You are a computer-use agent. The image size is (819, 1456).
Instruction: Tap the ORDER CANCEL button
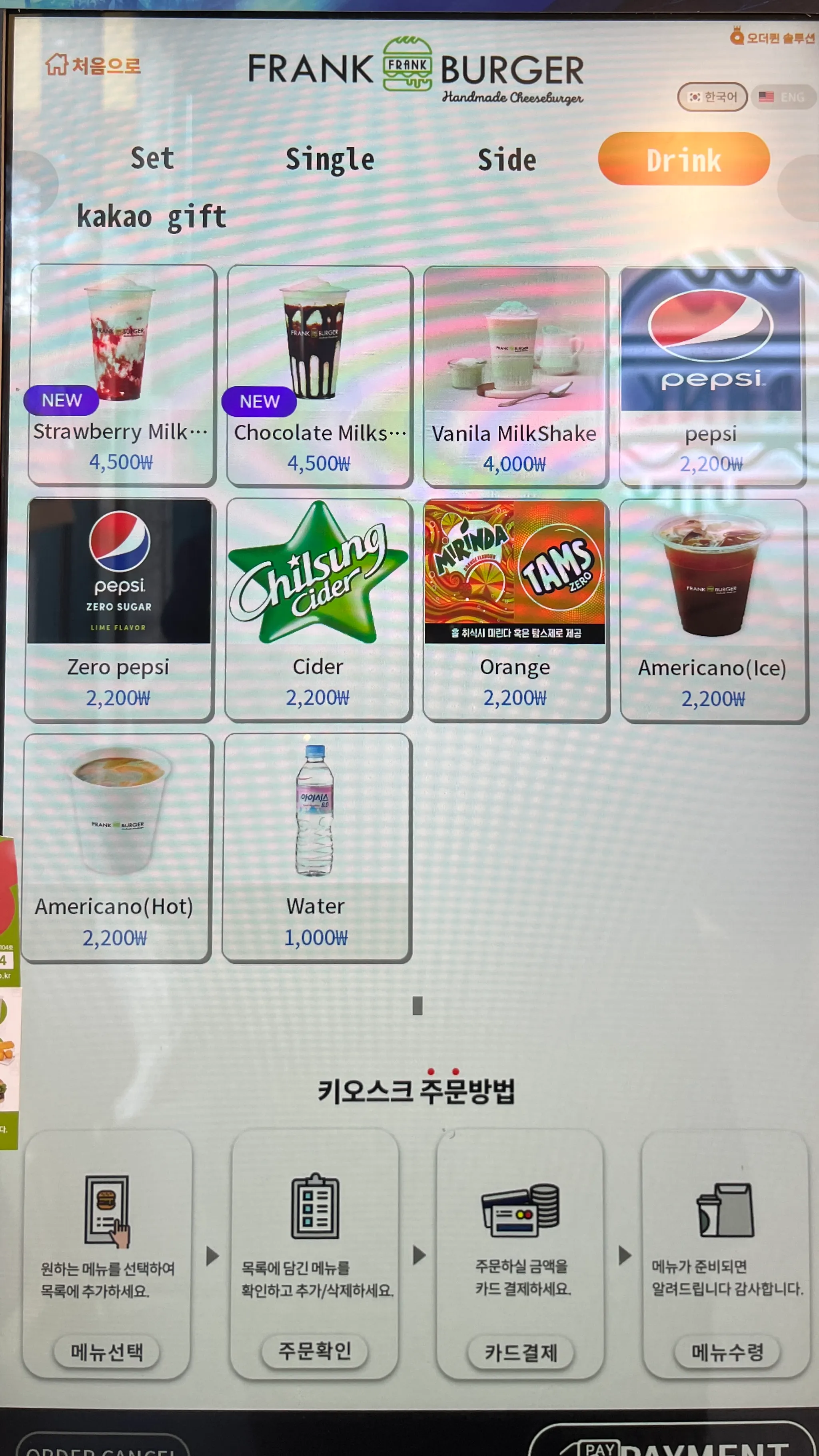(x=102, y=1448)
